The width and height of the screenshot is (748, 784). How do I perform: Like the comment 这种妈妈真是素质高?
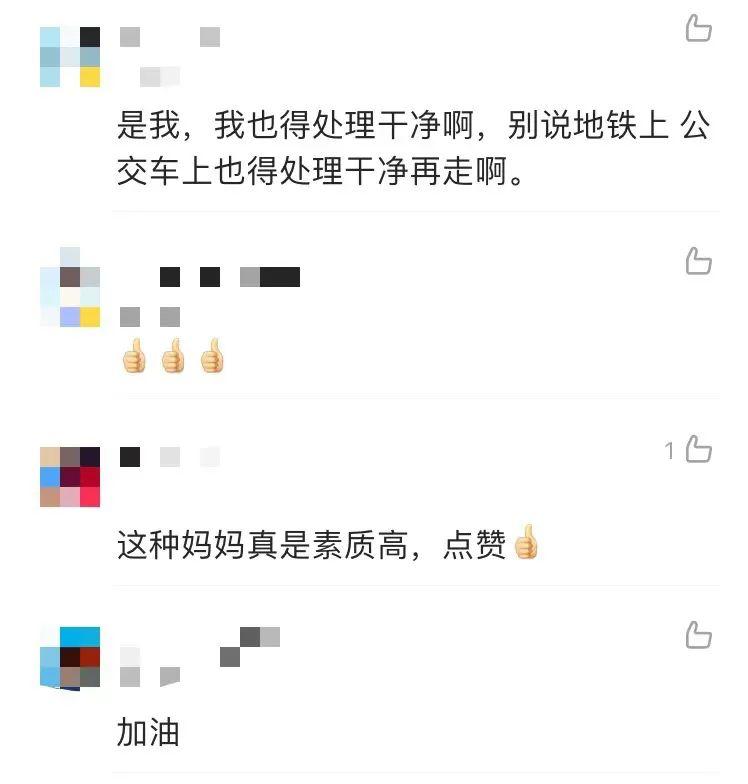click(698, 451)
